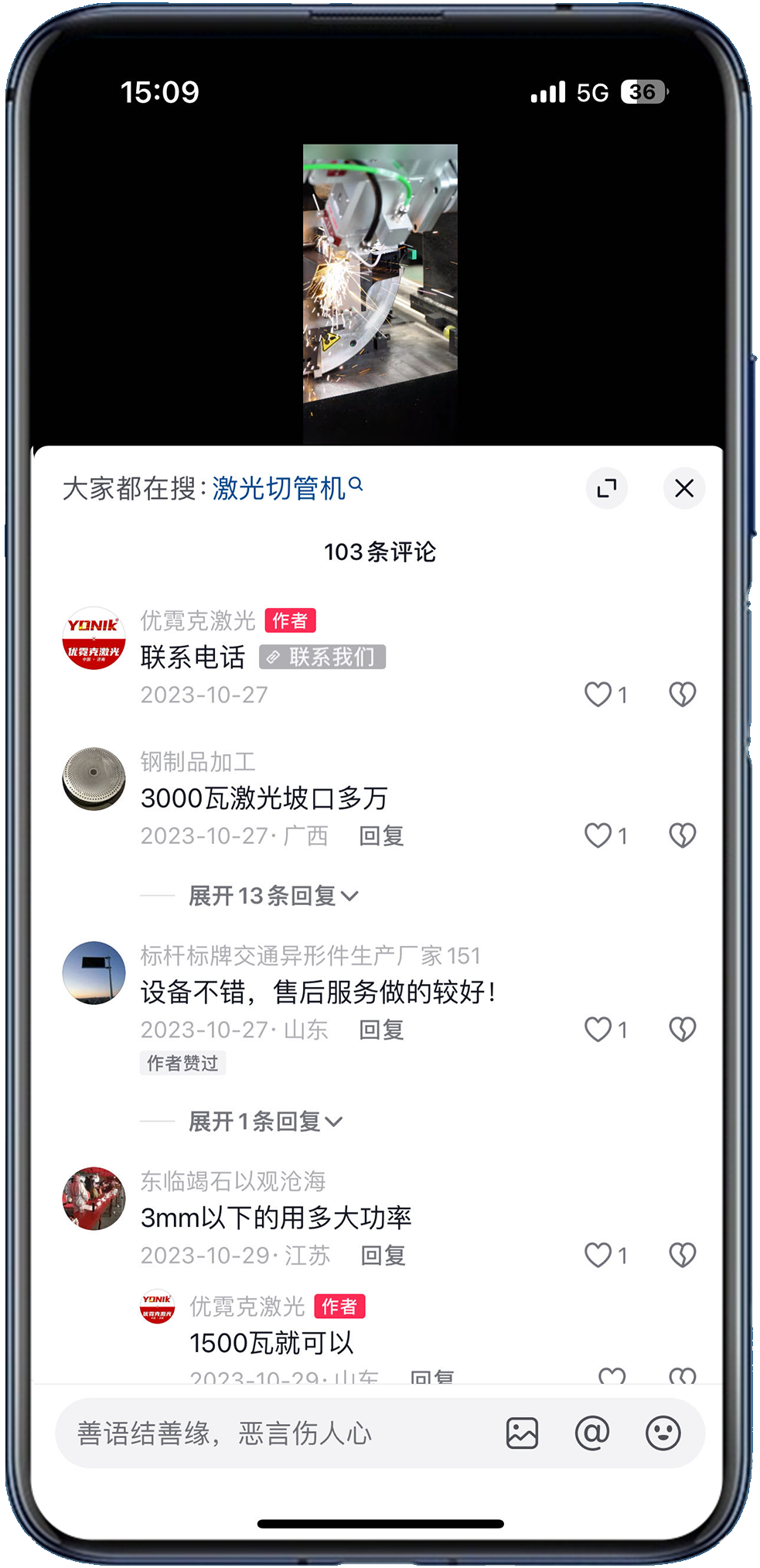Mention someone with the @ icon
Screen dimensions: 760x1568
coord(592,1433)
